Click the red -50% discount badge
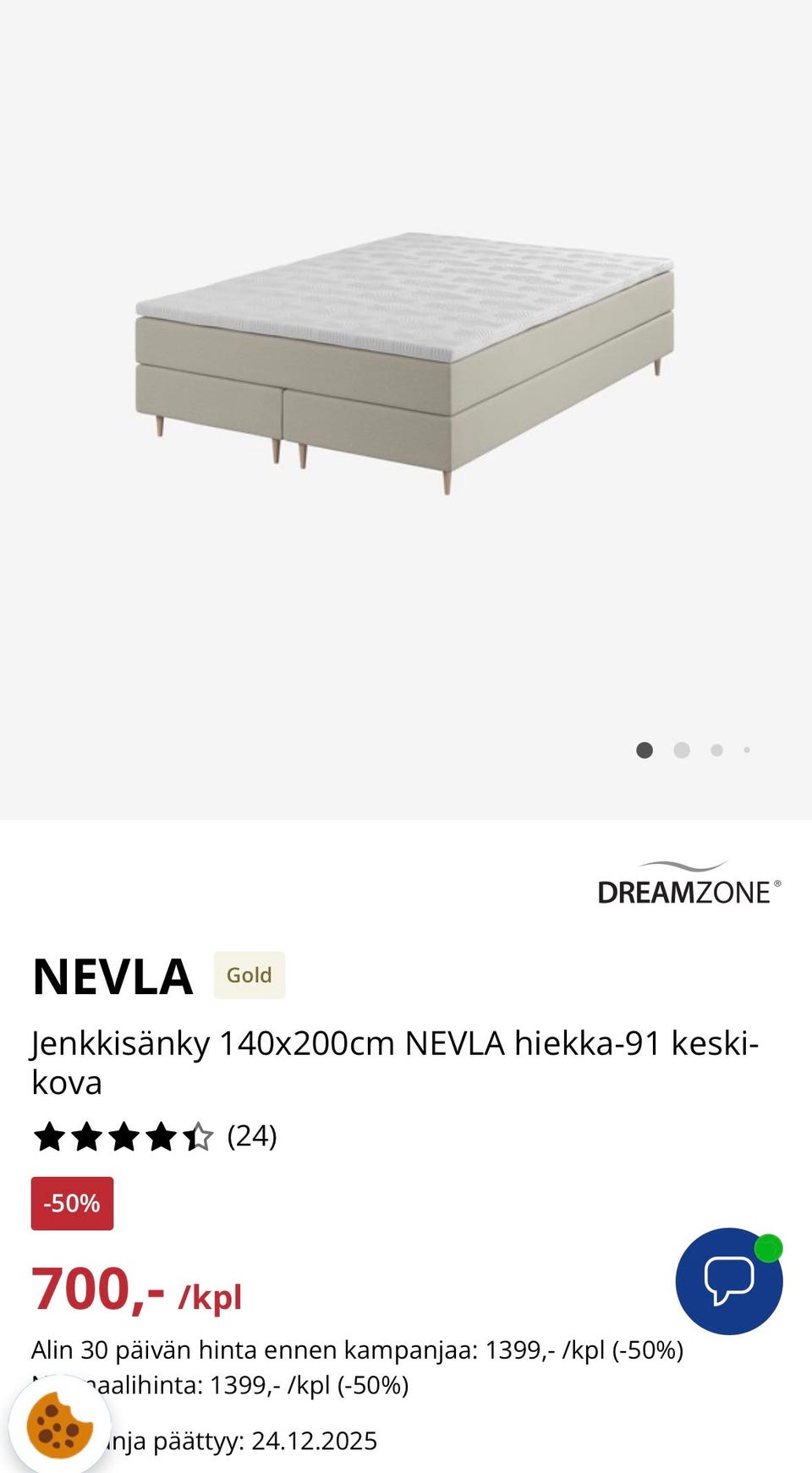The image size is (812, 1473). point(71,1205)
